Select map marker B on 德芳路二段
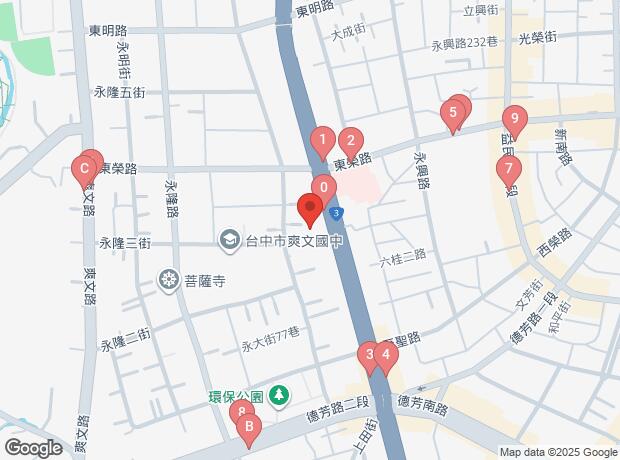 click(248, 428)
